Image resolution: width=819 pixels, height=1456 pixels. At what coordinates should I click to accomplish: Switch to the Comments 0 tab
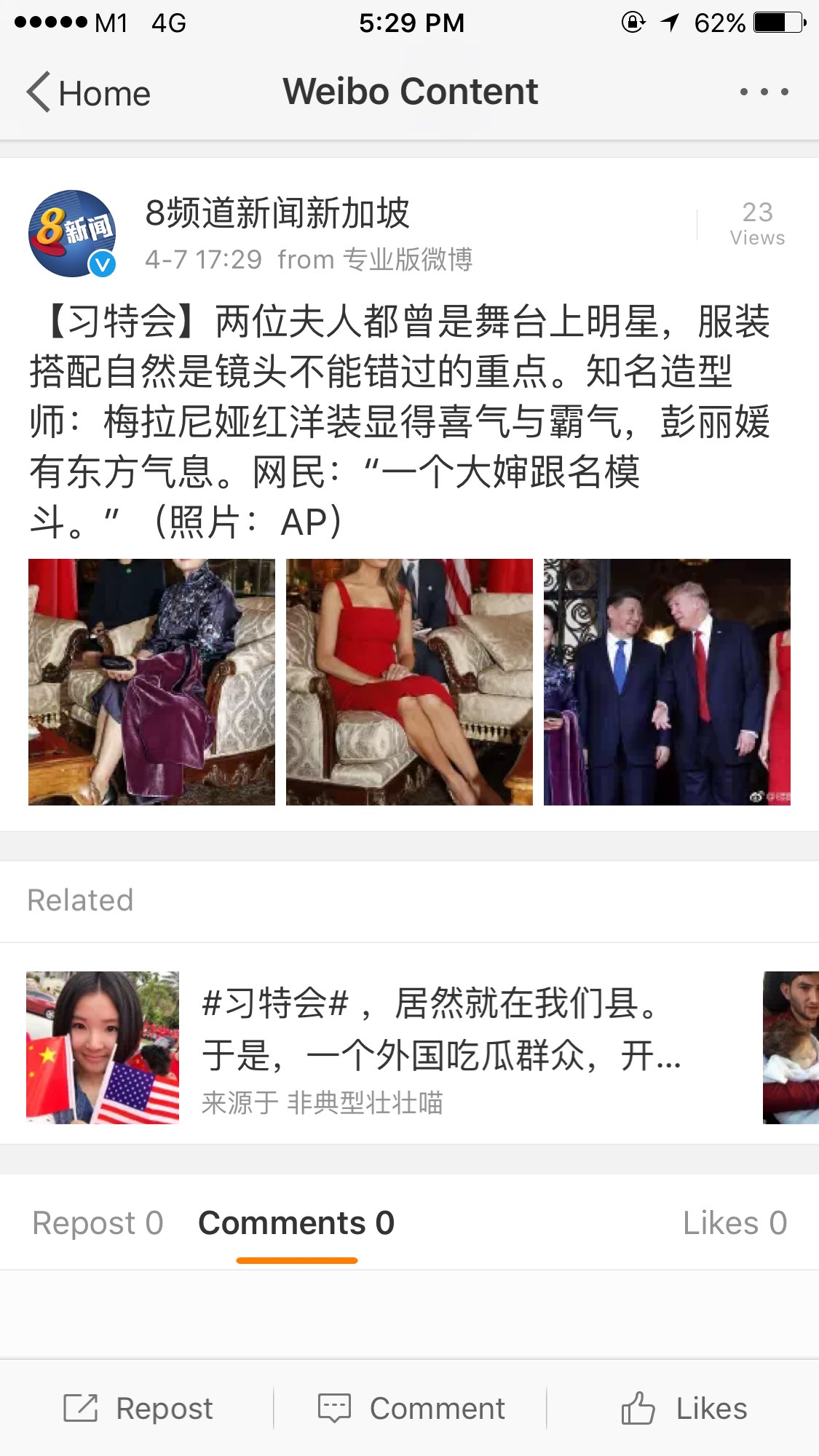tap(296, 1223)
